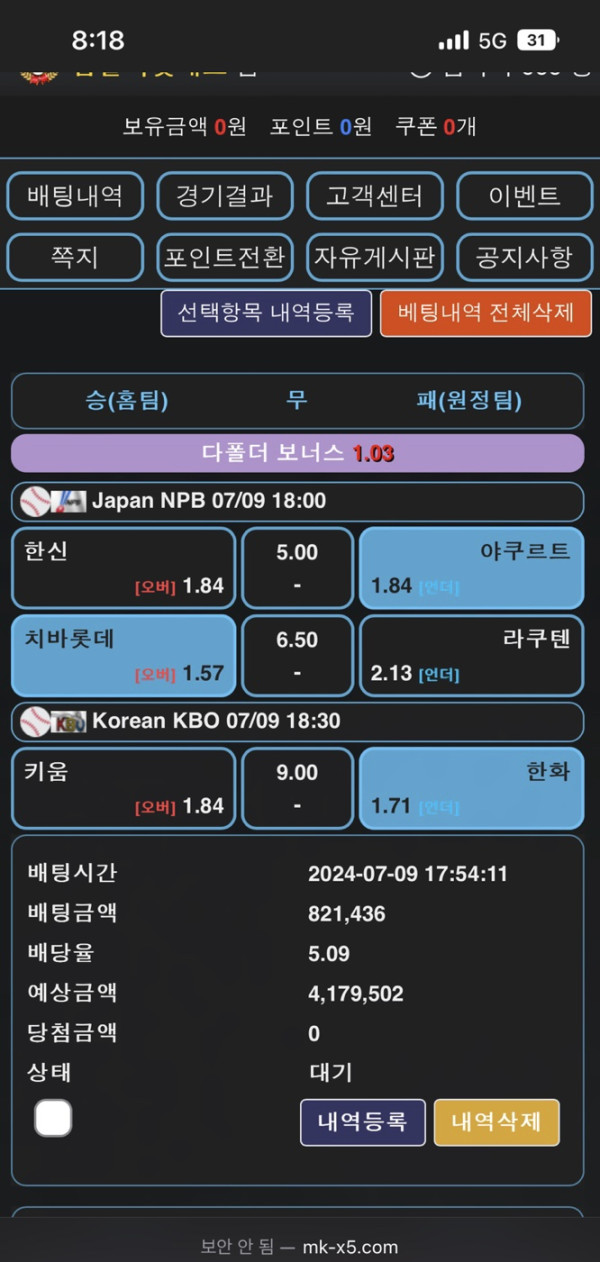The width and height of the screenshot is (600, 1262).
Task: Open the 배팅내역 menu
Action: (x=75, y=196)
